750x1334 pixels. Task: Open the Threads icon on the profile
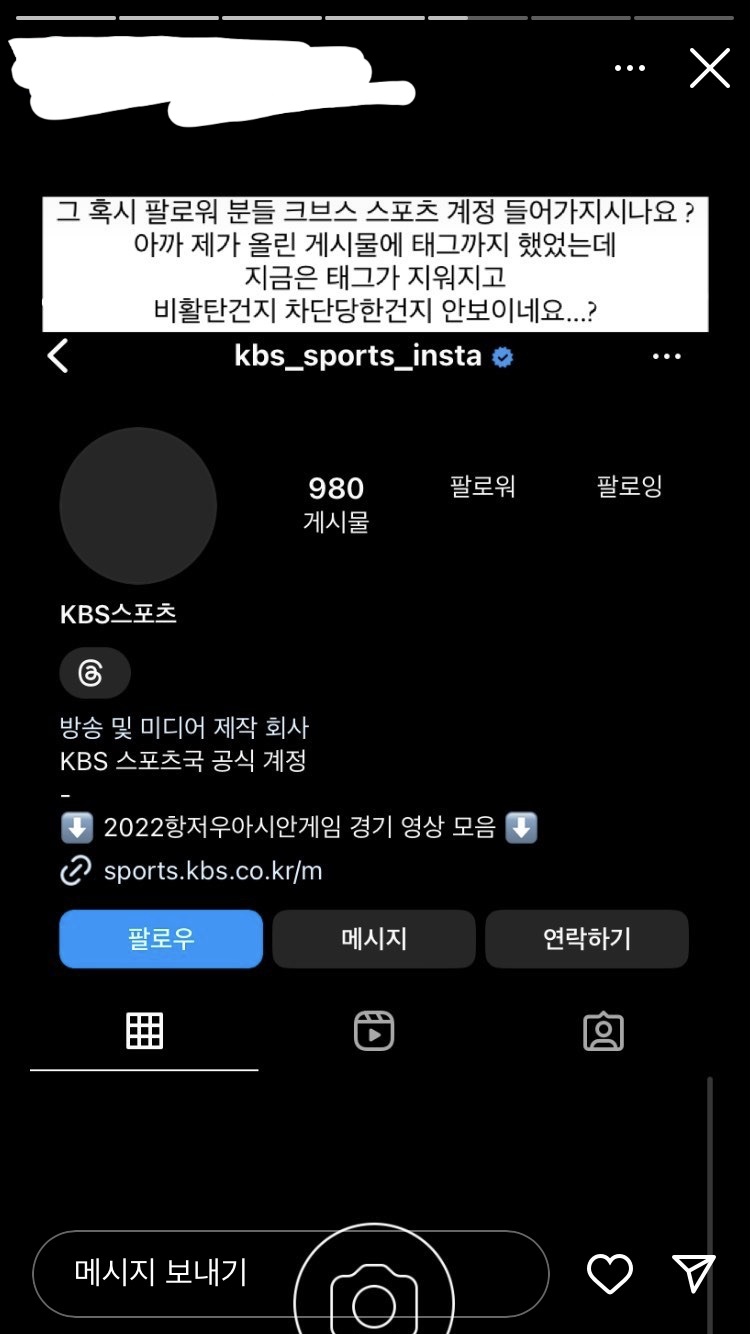pos(95,673)
